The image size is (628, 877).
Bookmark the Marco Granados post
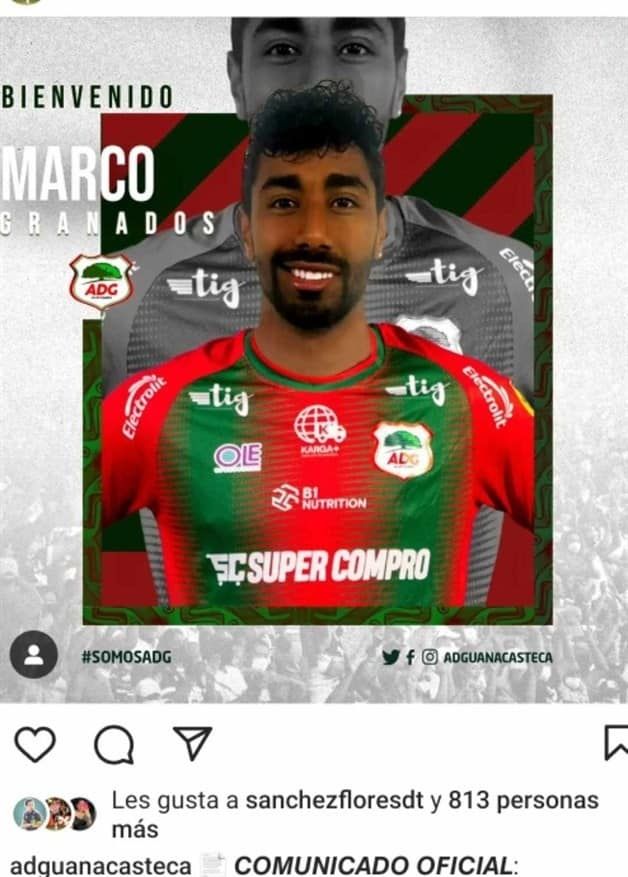click(x=615, y=742)
